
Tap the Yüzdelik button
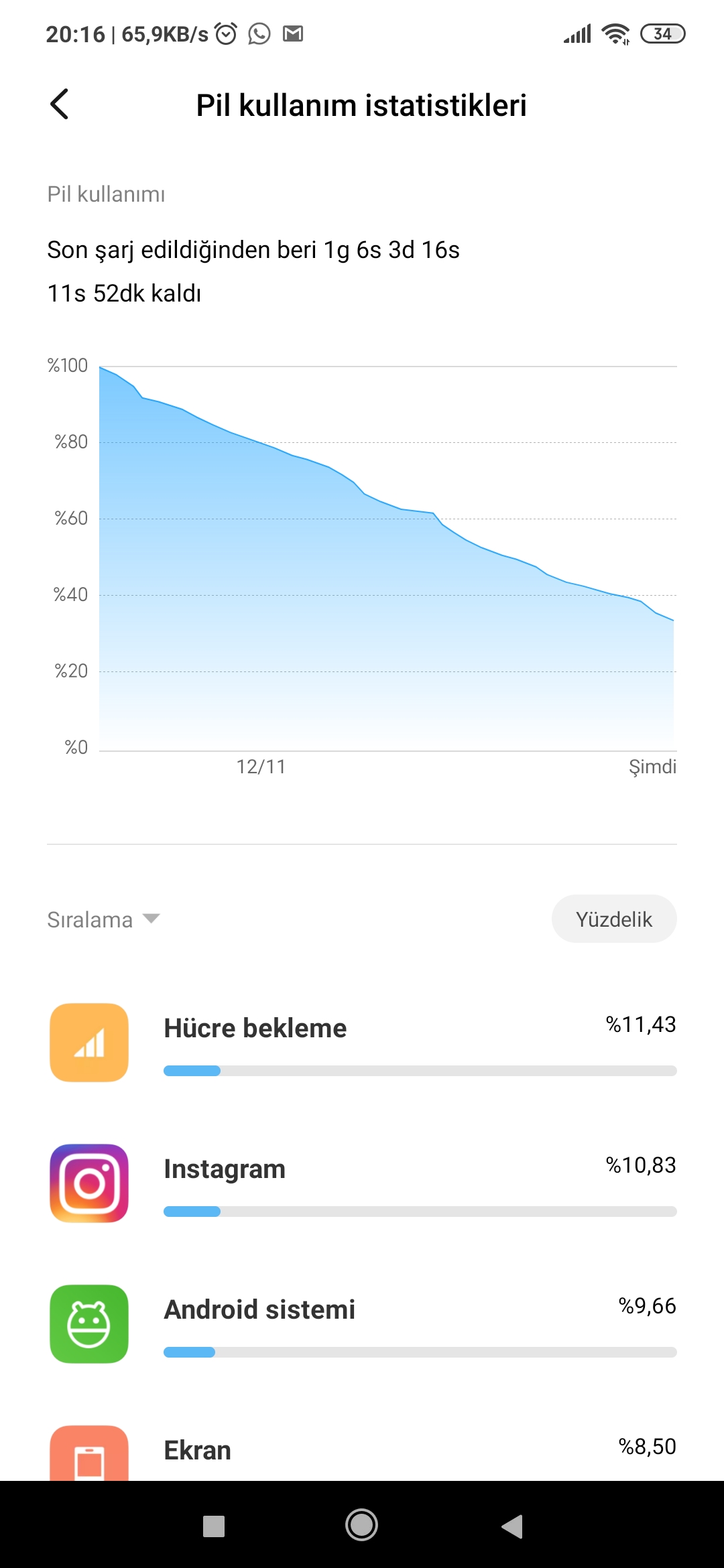click(x=614, y=919)
